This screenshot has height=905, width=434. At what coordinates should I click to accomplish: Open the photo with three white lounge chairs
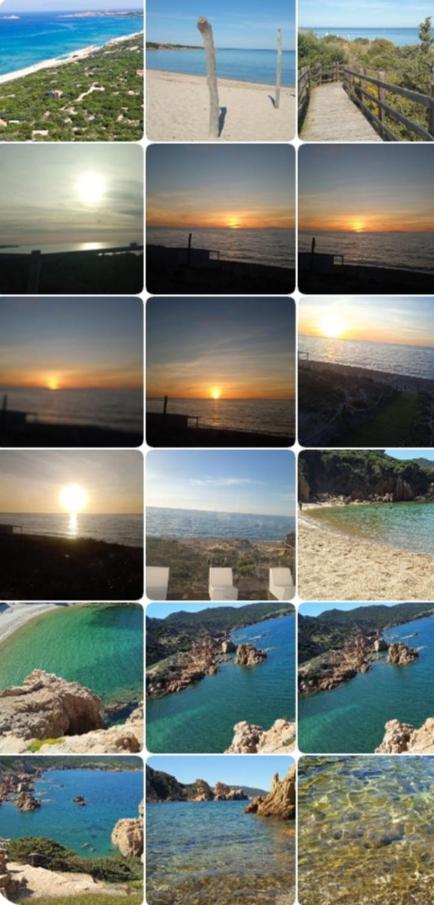pos(220,525)
